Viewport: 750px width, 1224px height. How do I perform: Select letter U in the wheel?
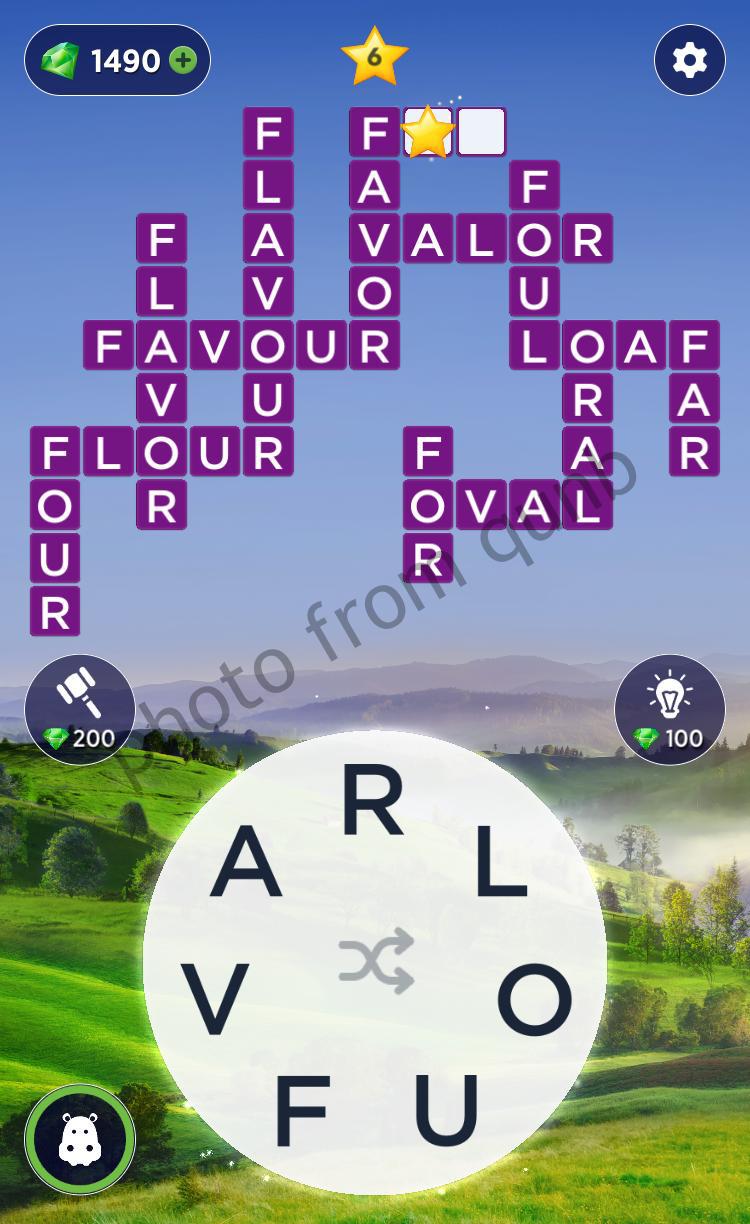coord(446,1110)
